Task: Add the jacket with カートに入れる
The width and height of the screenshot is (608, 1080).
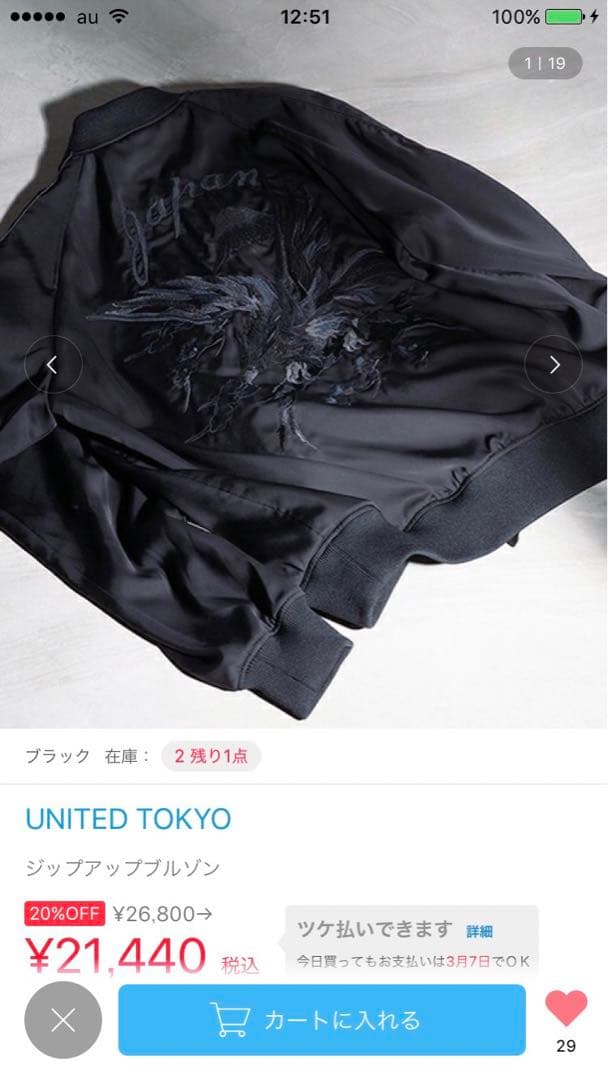Action: (321, 1020)
